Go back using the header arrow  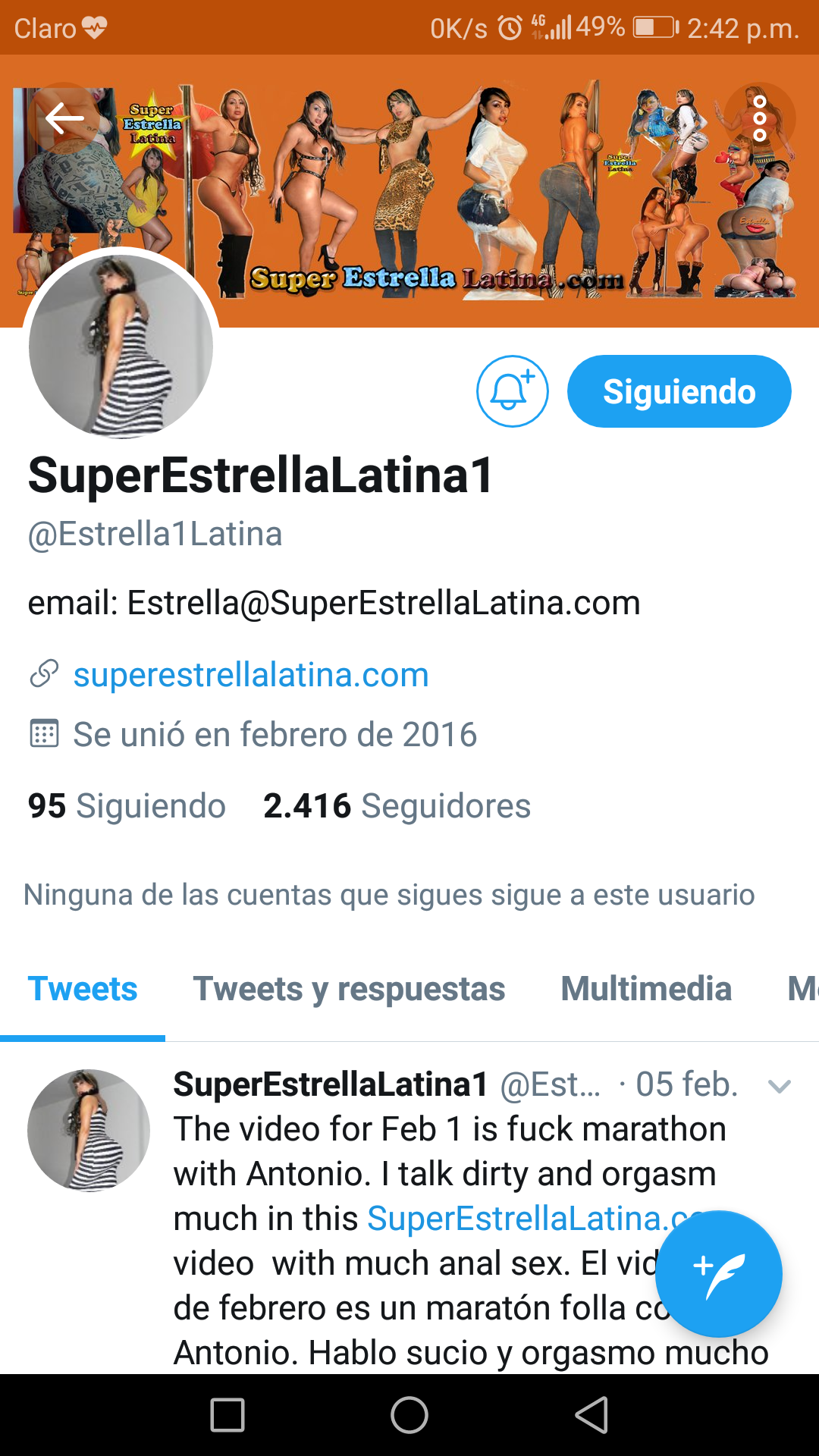pos(64,118)
